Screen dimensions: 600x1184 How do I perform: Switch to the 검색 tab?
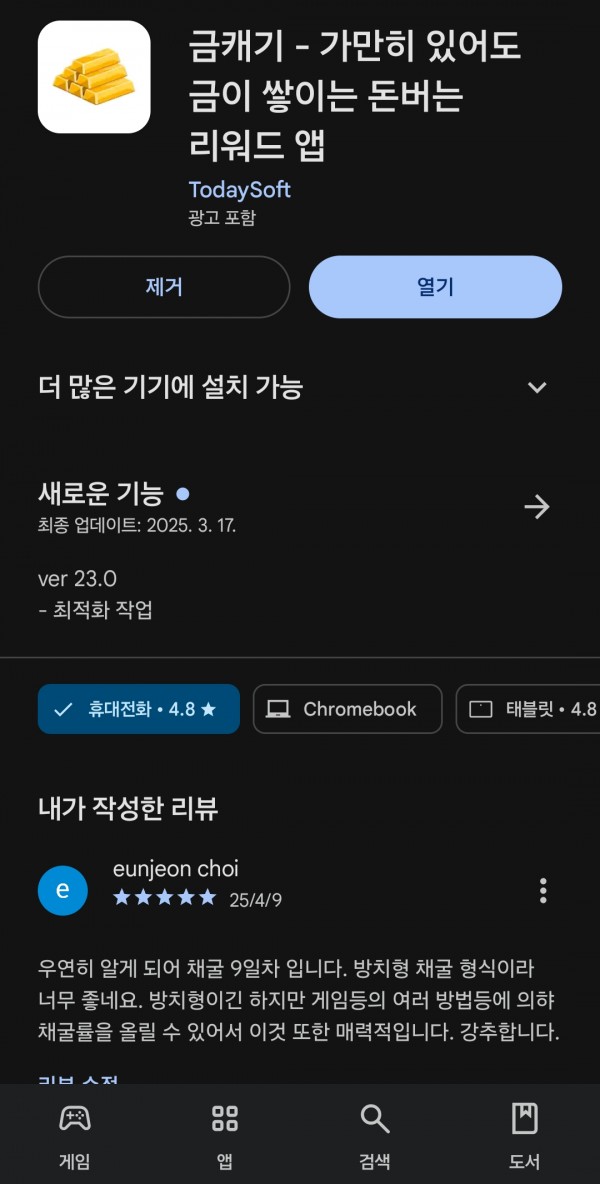[375, 1134]
